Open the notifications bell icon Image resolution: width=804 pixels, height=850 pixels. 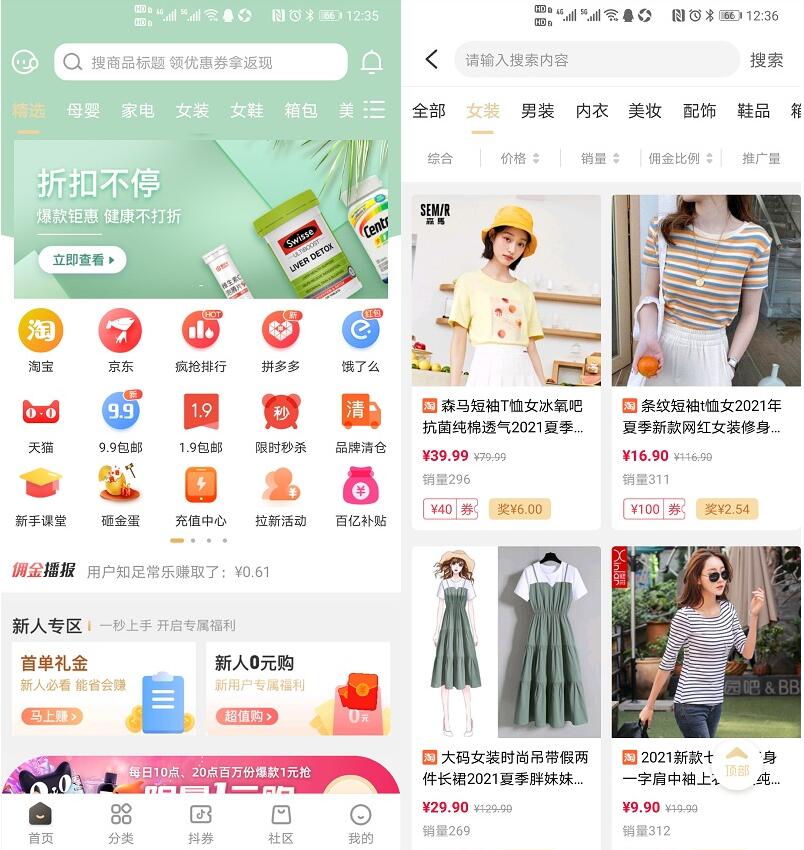coord(371,62)
